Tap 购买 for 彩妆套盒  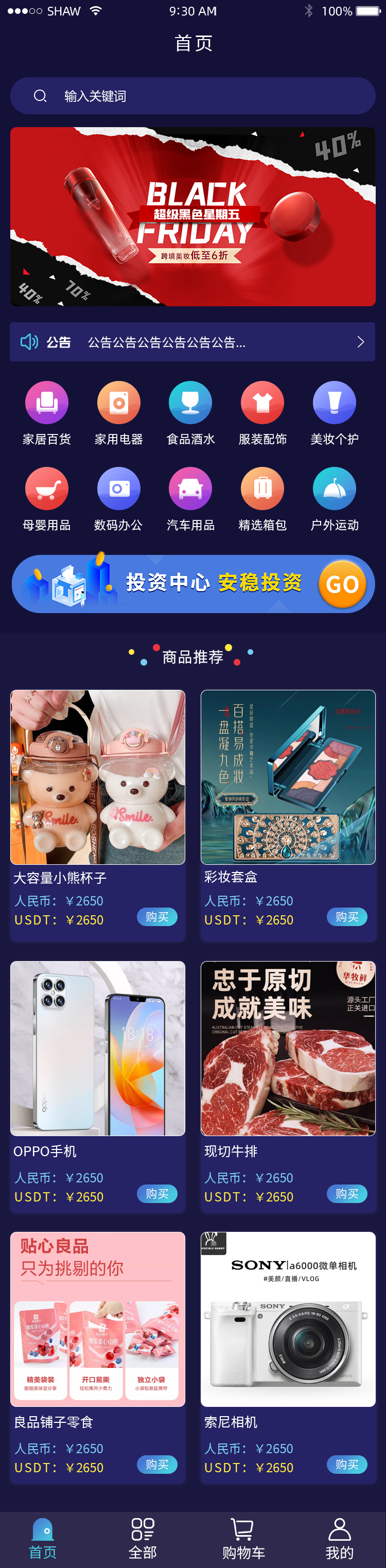point(347,917)
